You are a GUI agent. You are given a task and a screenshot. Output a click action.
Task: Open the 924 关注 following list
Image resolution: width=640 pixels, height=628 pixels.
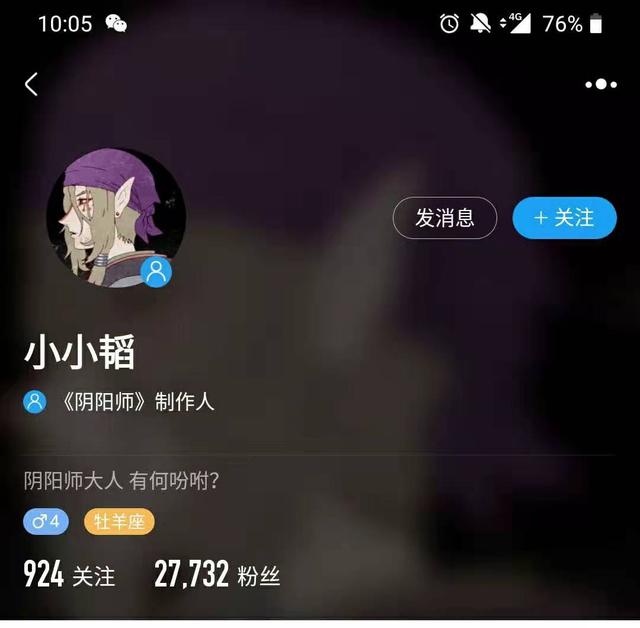[69, 575]
